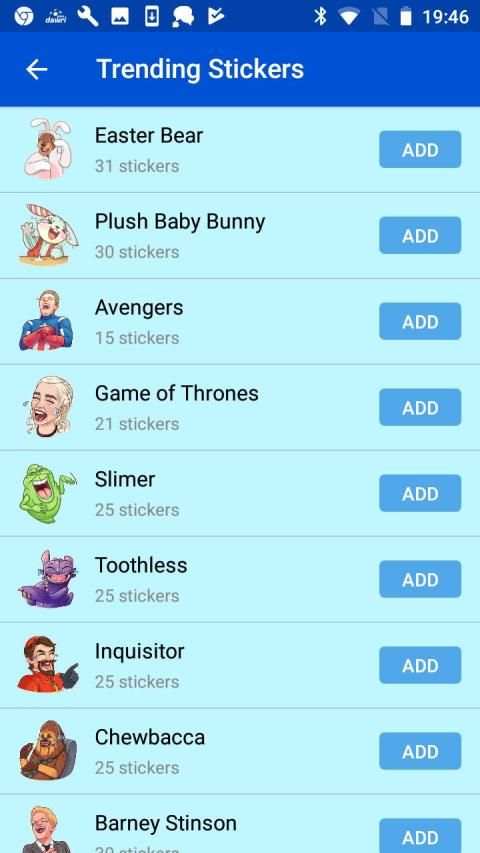Add the Toothless sticker pack

420,579
